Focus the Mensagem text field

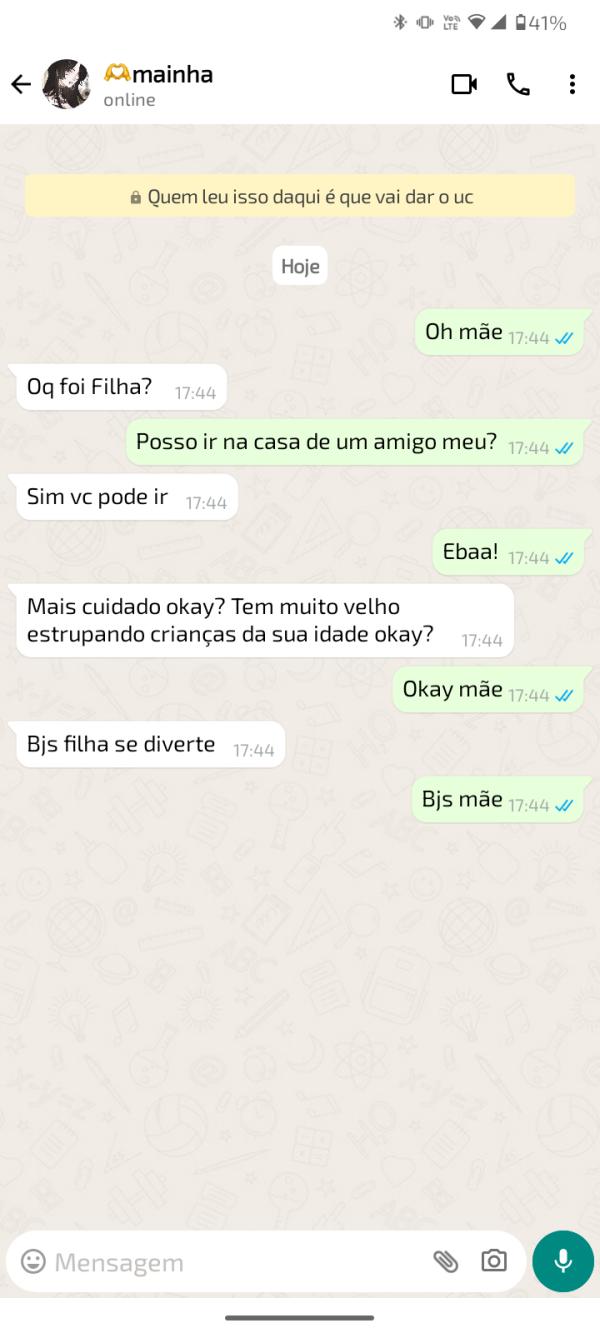[230, 1262]
